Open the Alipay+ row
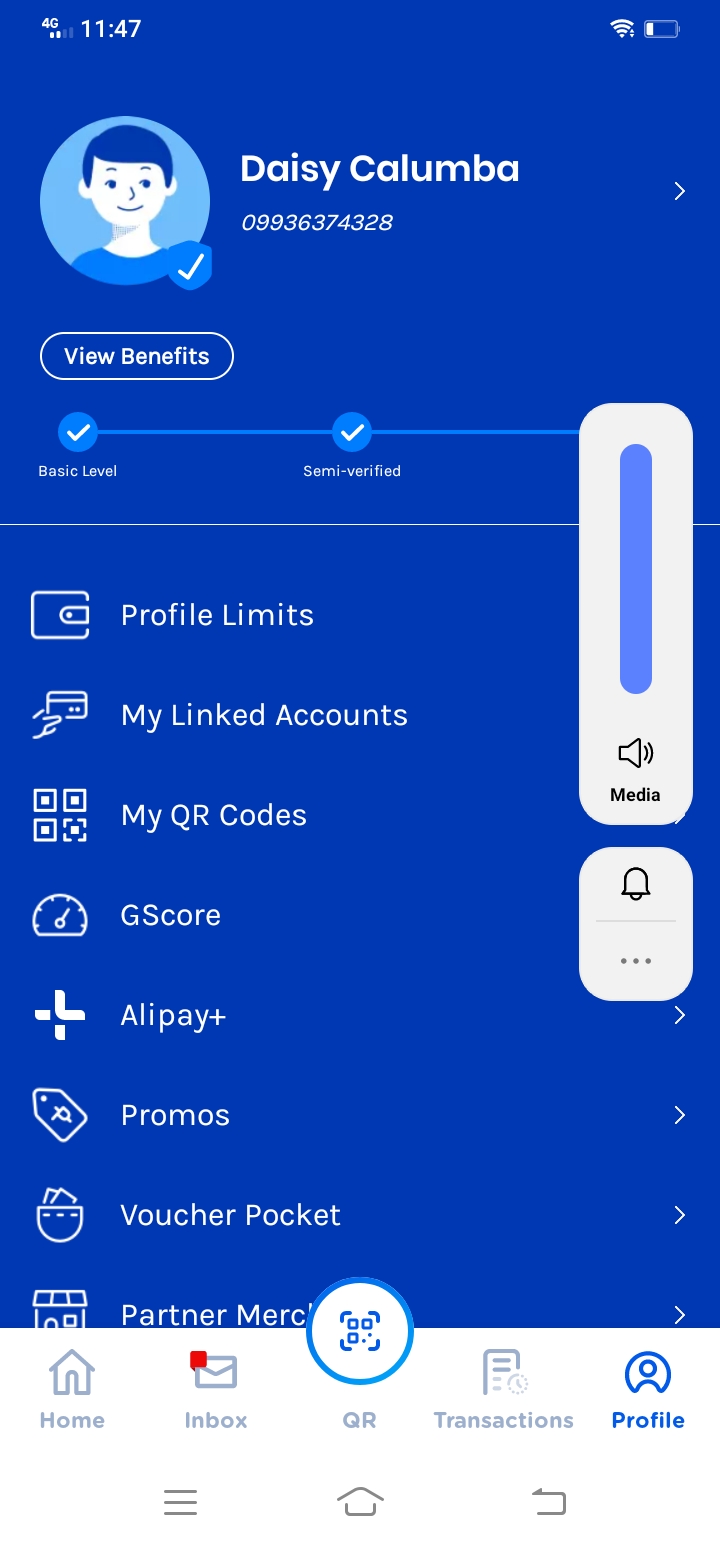 pyautogui.click(x=173, y=1015)
